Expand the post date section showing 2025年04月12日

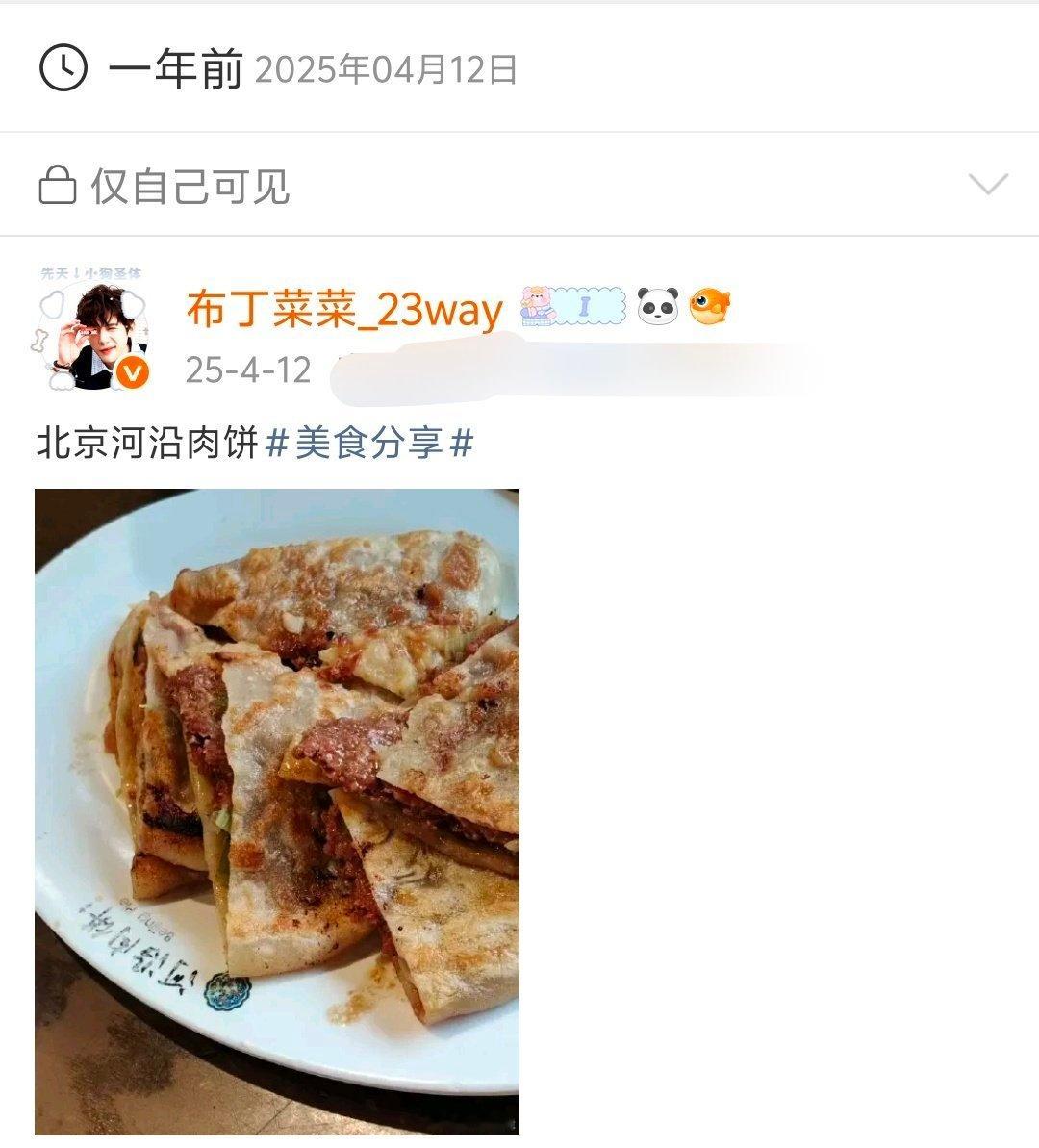390,67
